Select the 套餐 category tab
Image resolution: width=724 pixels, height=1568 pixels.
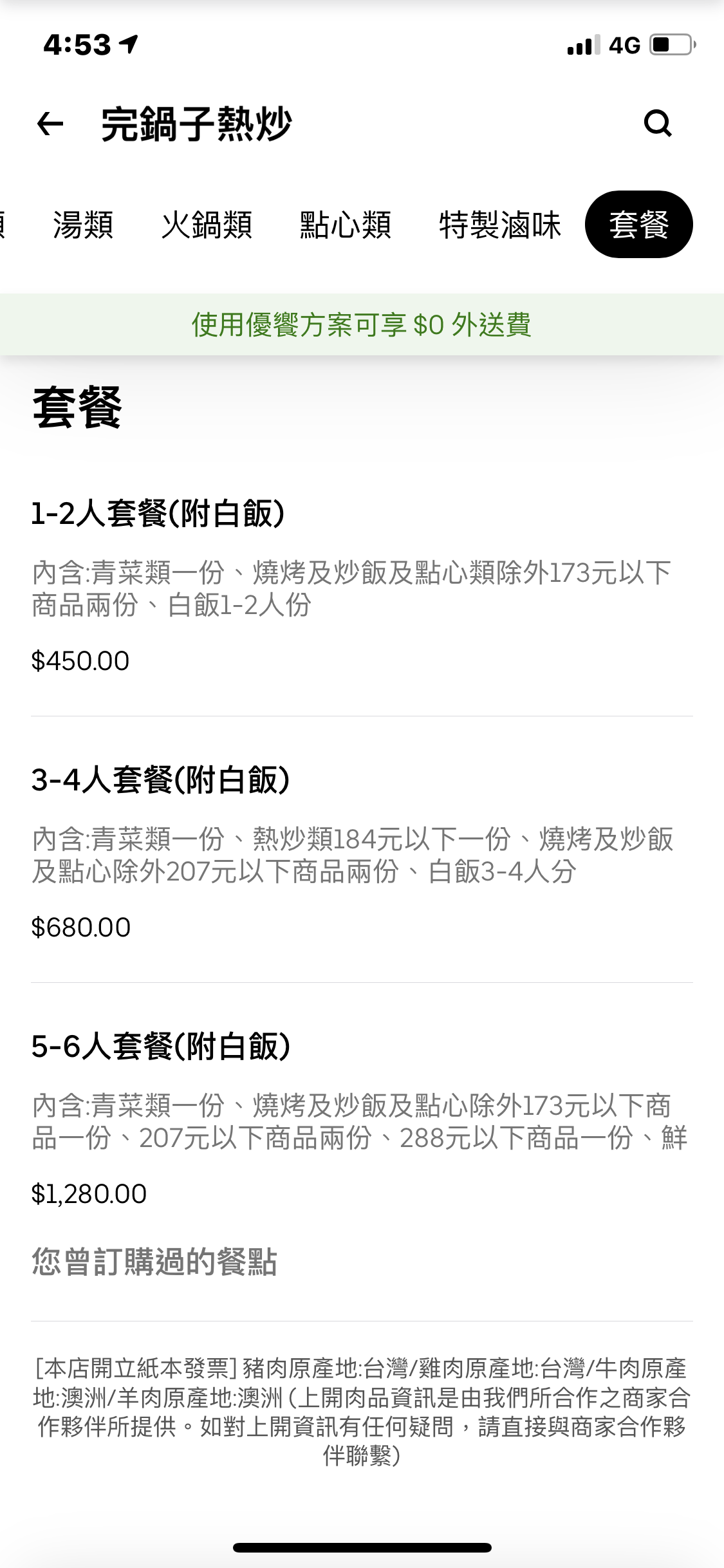tap(638, 225)
